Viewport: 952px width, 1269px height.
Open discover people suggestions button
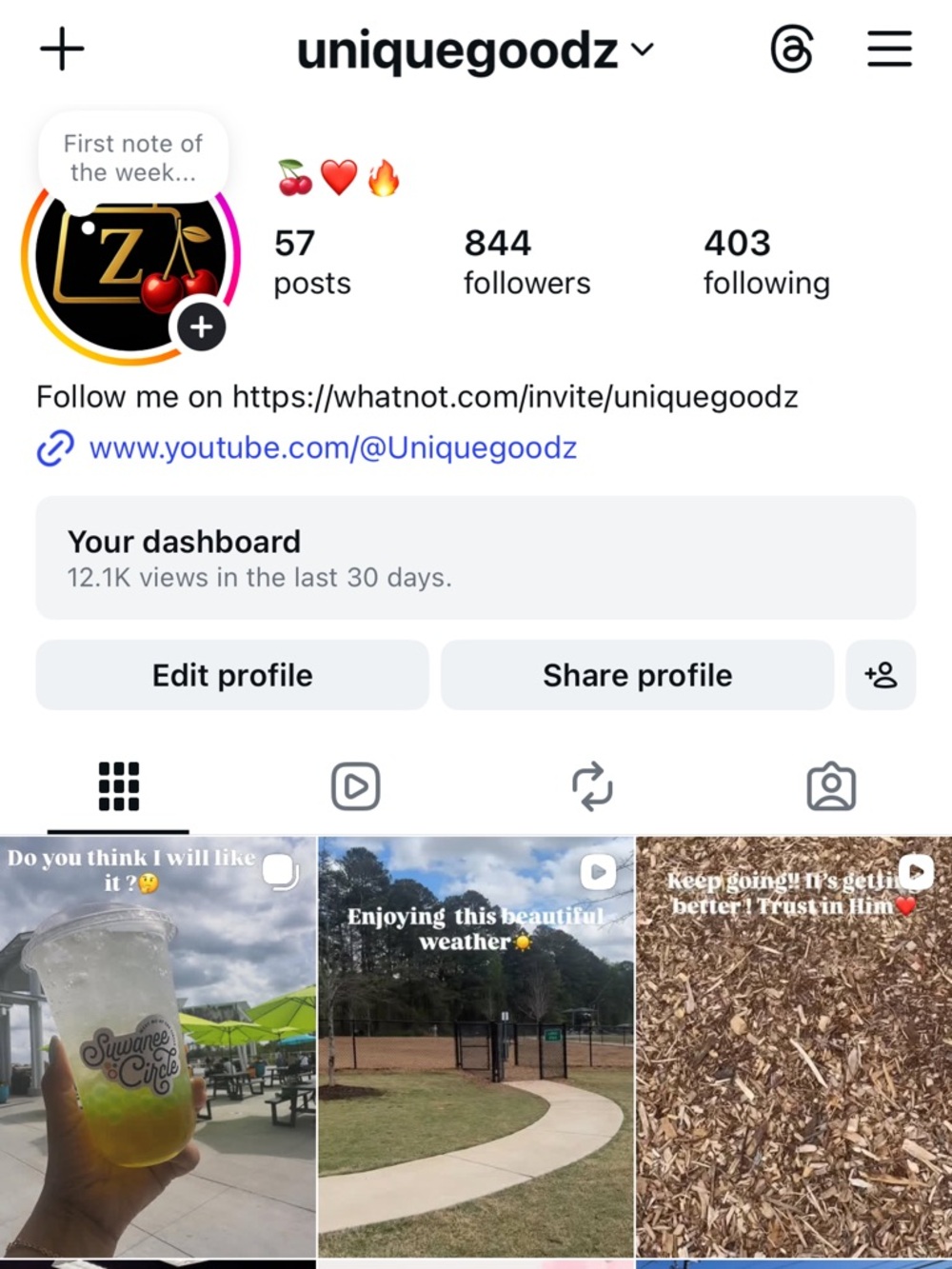click(881, 675)
